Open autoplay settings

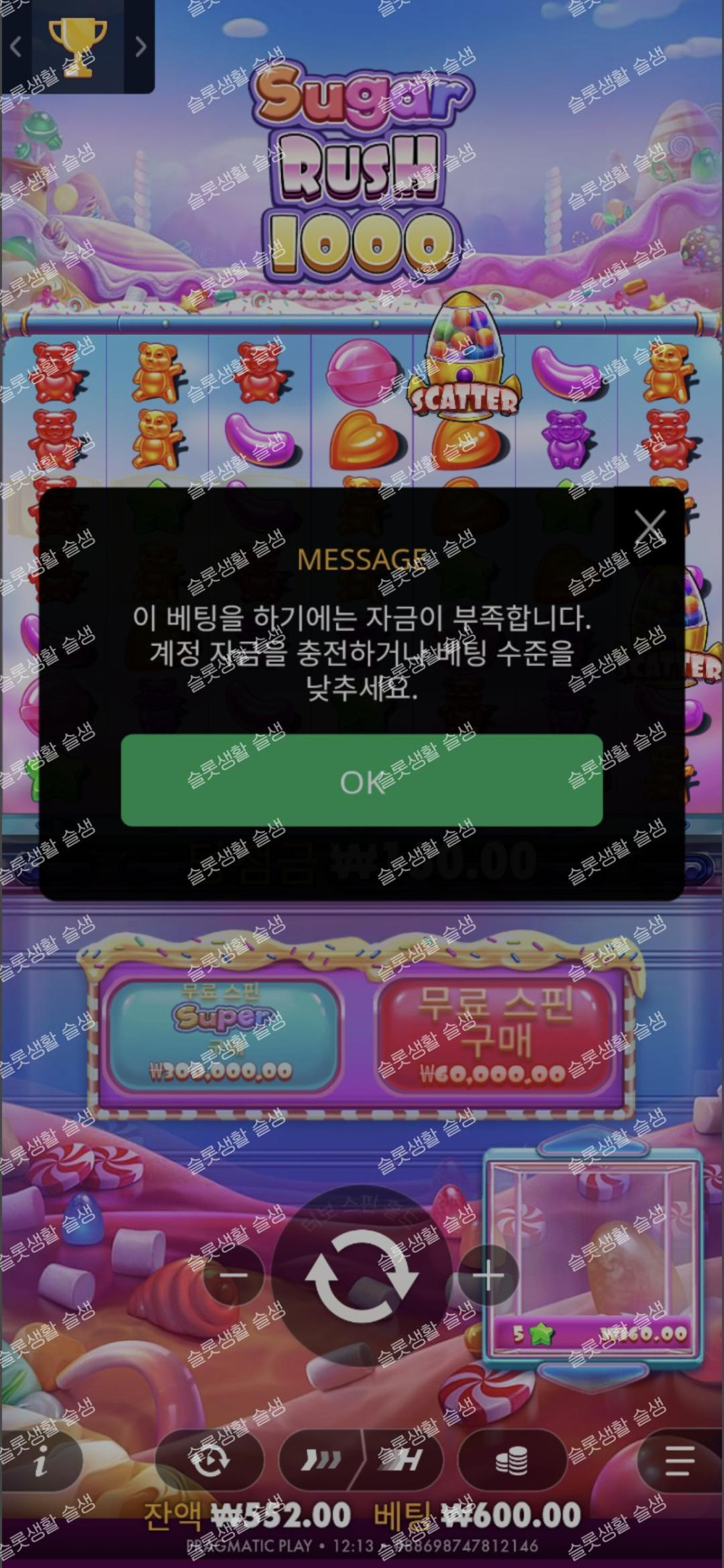(210, 1461)
